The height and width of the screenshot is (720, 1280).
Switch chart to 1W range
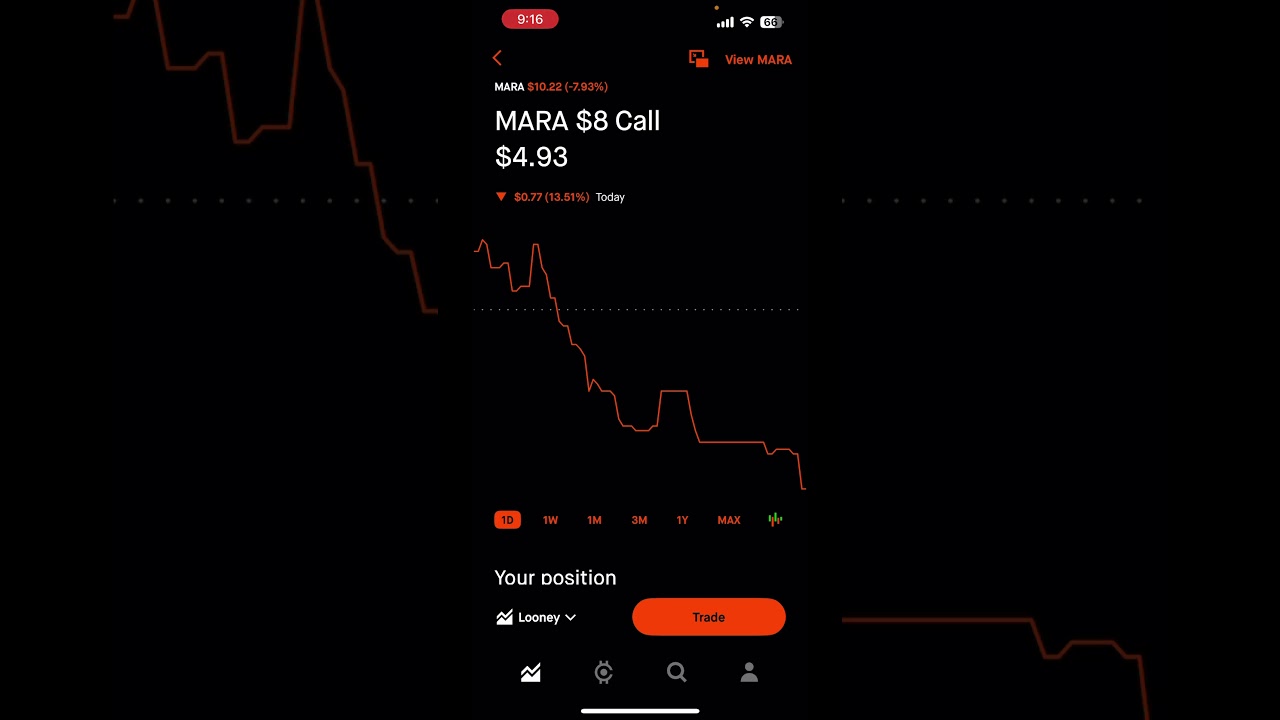coord(550,520)
